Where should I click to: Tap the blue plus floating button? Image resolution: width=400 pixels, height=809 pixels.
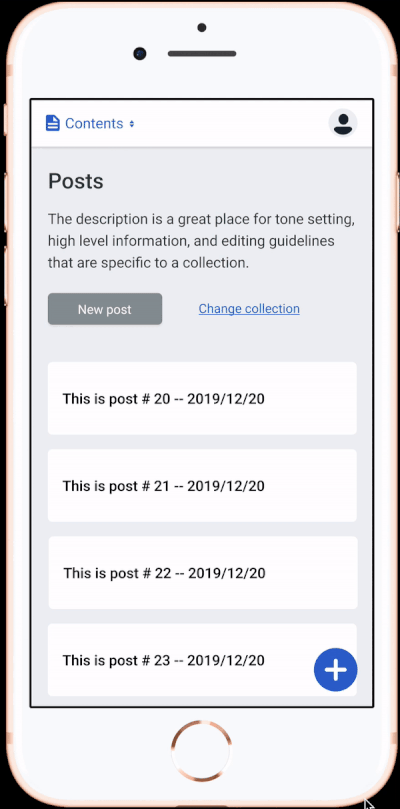(335, 670)
